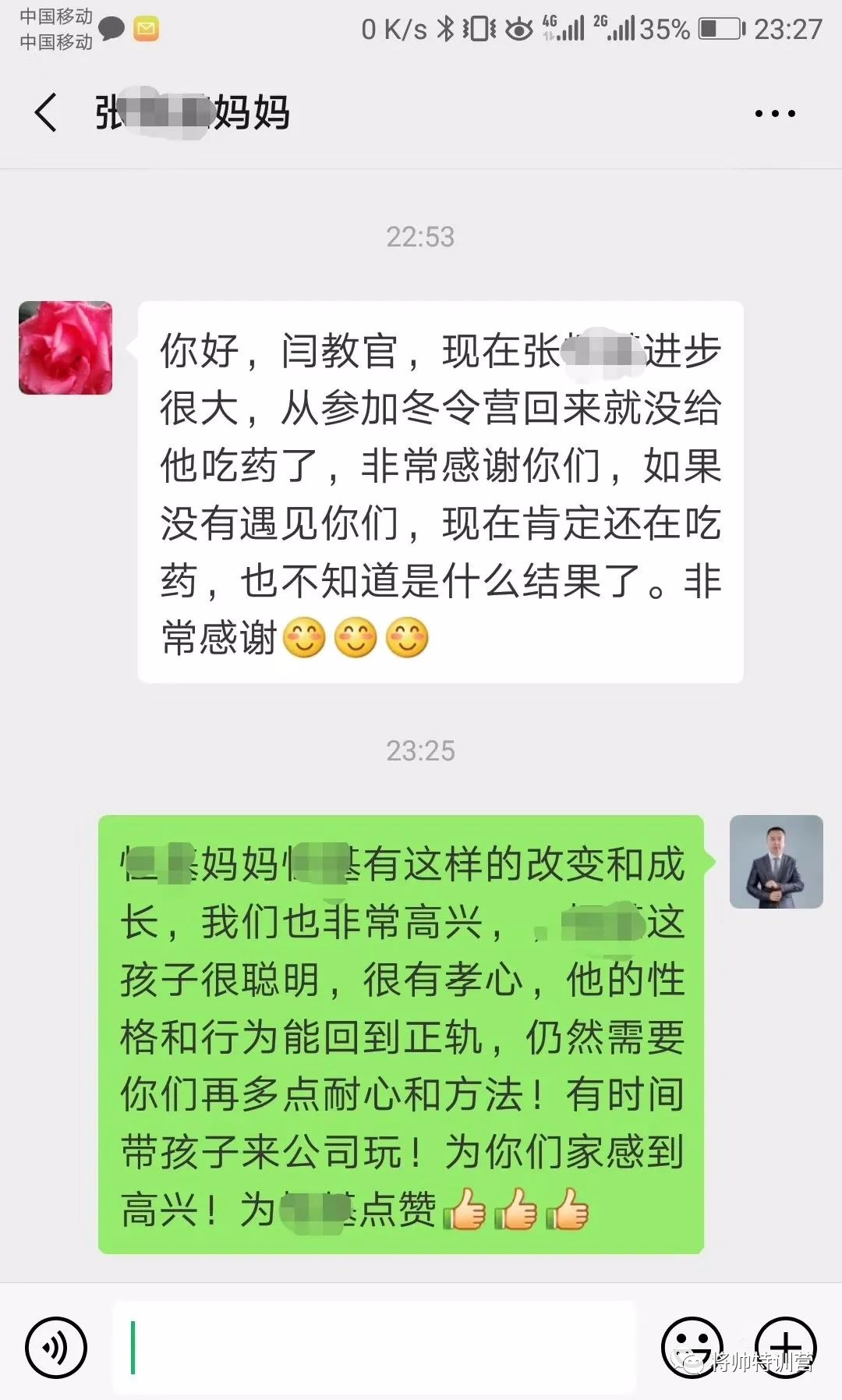Open the emoji sticker panel

tap(691, 1347)
